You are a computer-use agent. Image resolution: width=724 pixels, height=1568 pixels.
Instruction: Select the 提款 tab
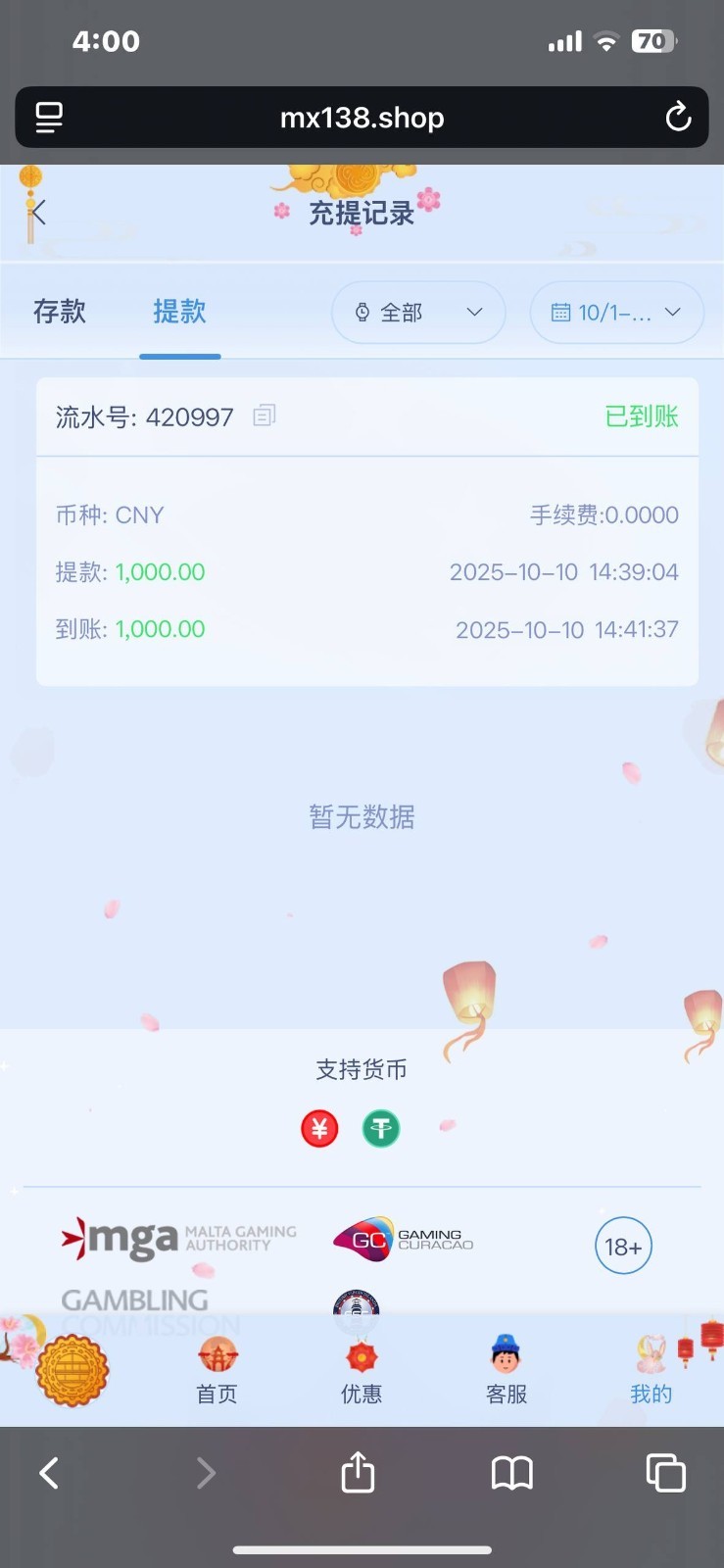tap(179, 312)
